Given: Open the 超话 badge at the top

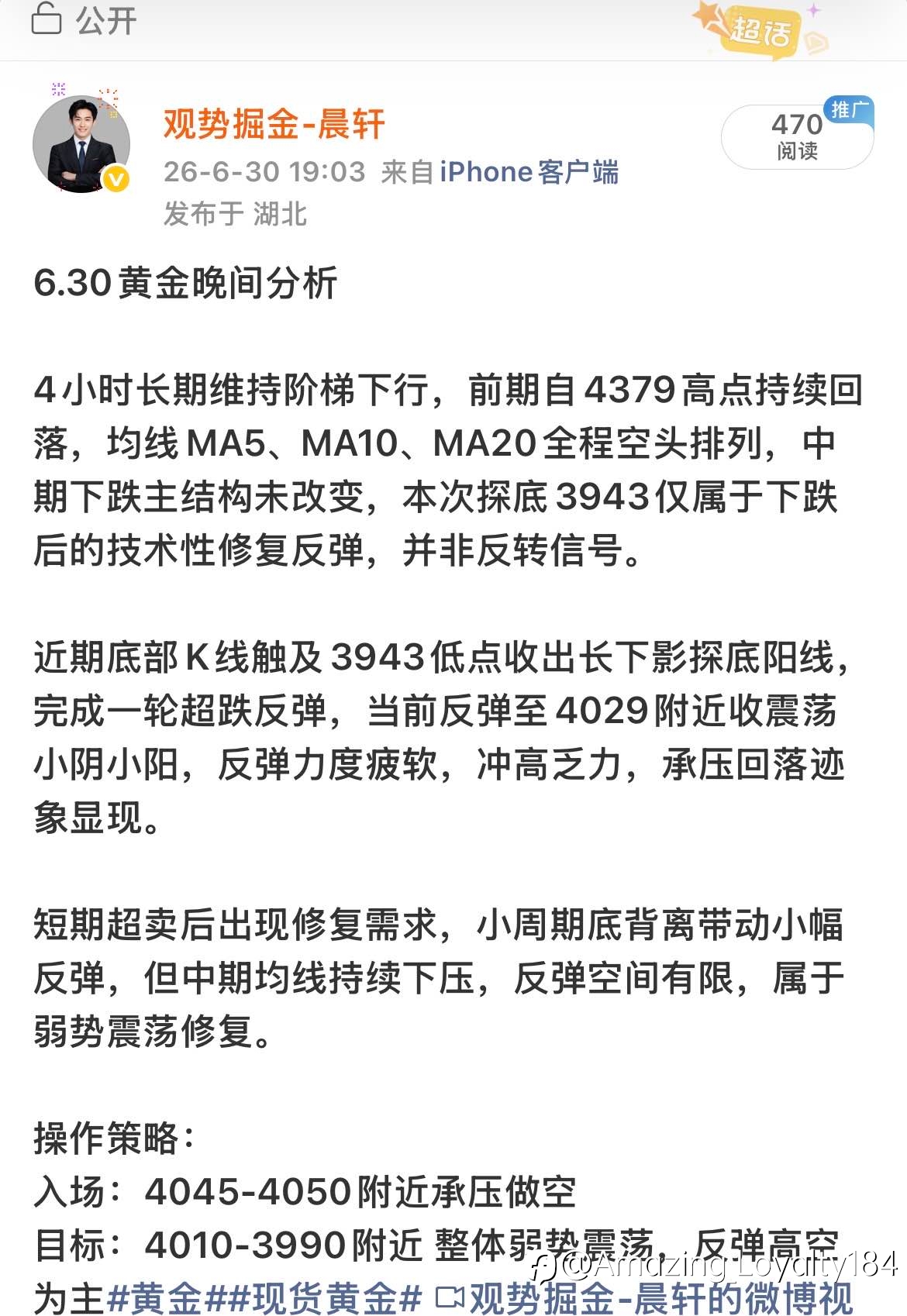Looking at the screenshot, I should [760, 29].
